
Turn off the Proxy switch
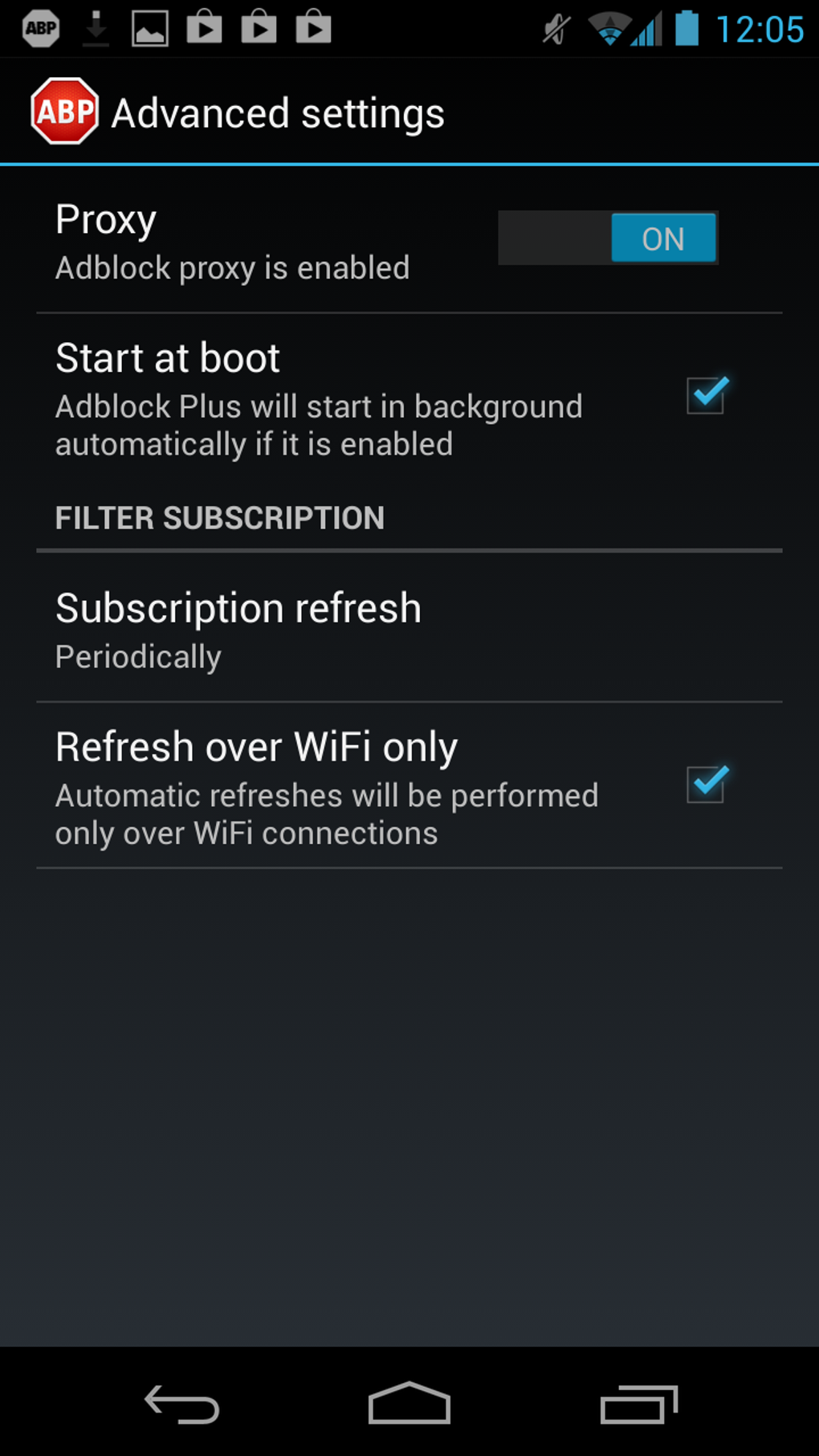tap(608, 238)
